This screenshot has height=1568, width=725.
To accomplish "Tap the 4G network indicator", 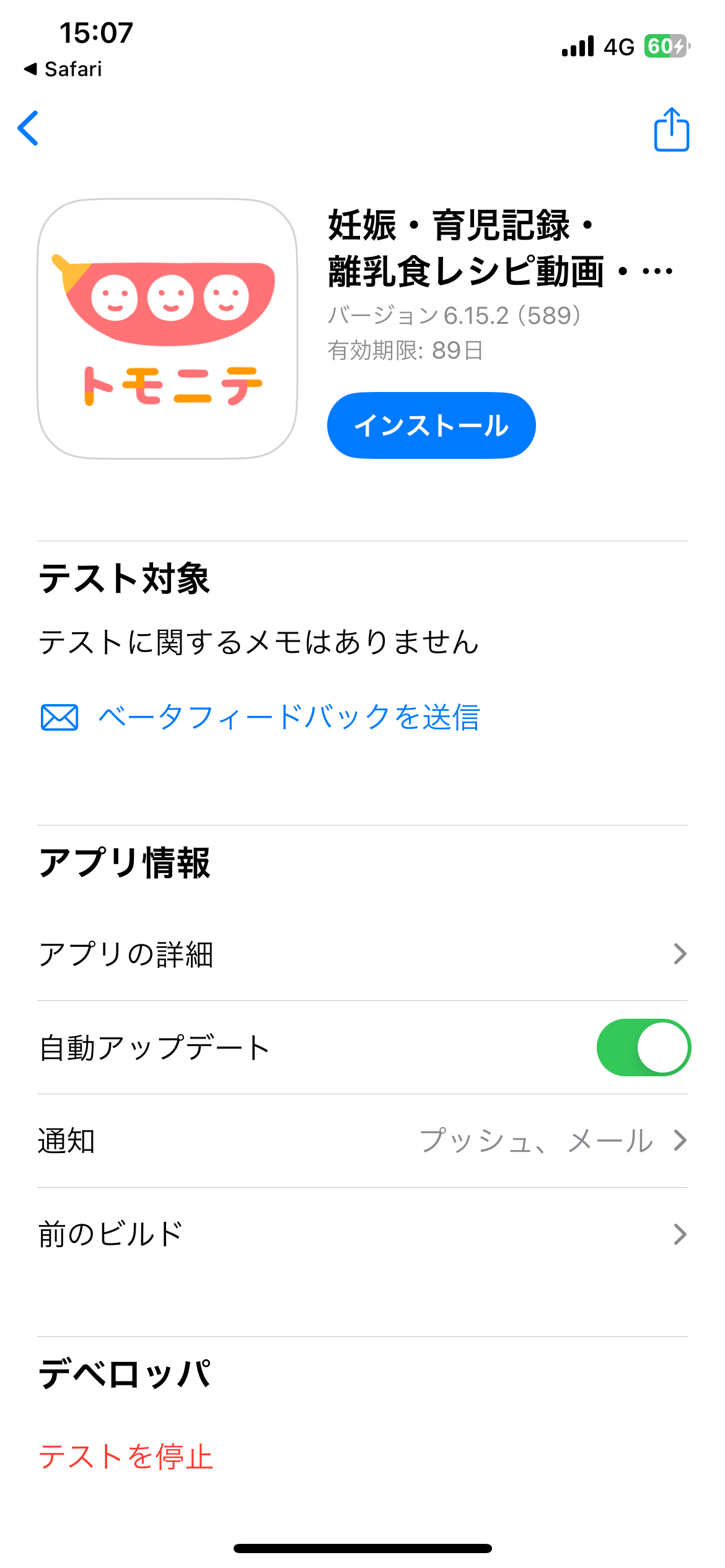I will pyautogui.click(x=616, y=45).
